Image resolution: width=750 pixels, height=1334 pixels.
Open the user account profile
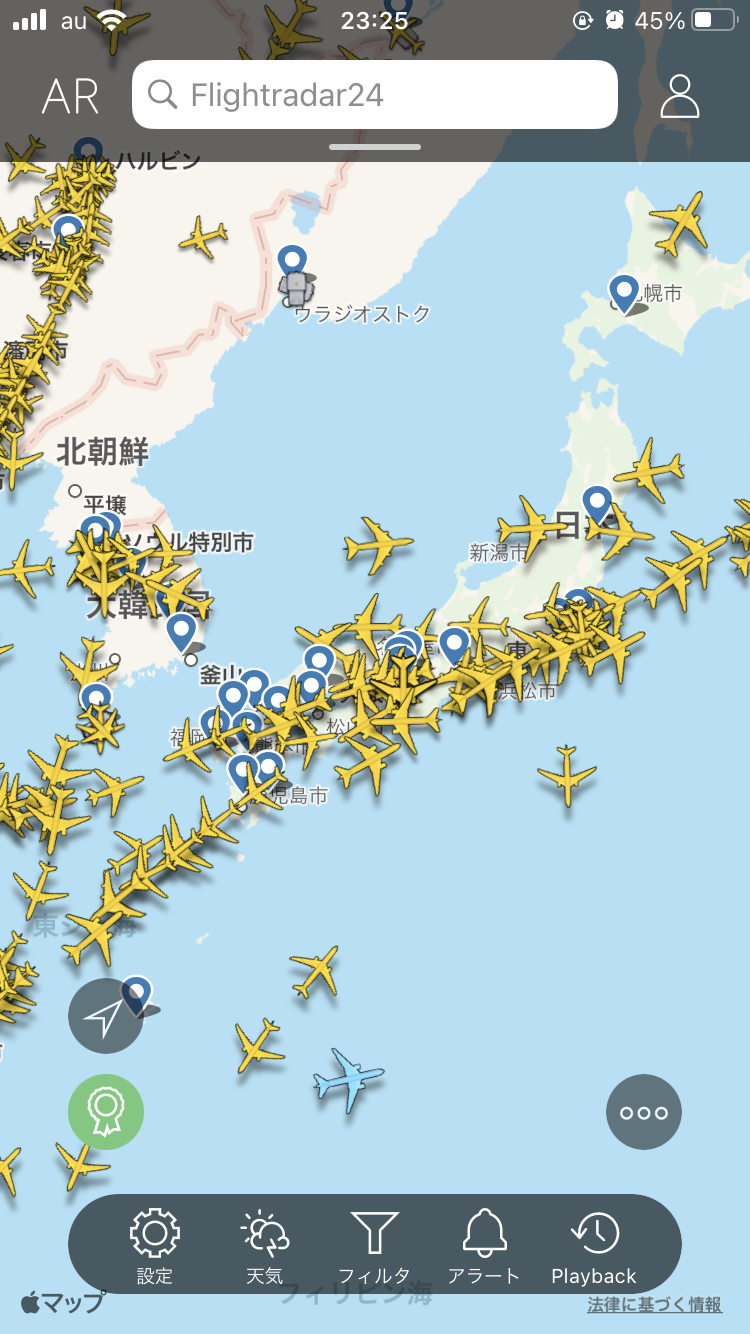[x=679, y=96]
